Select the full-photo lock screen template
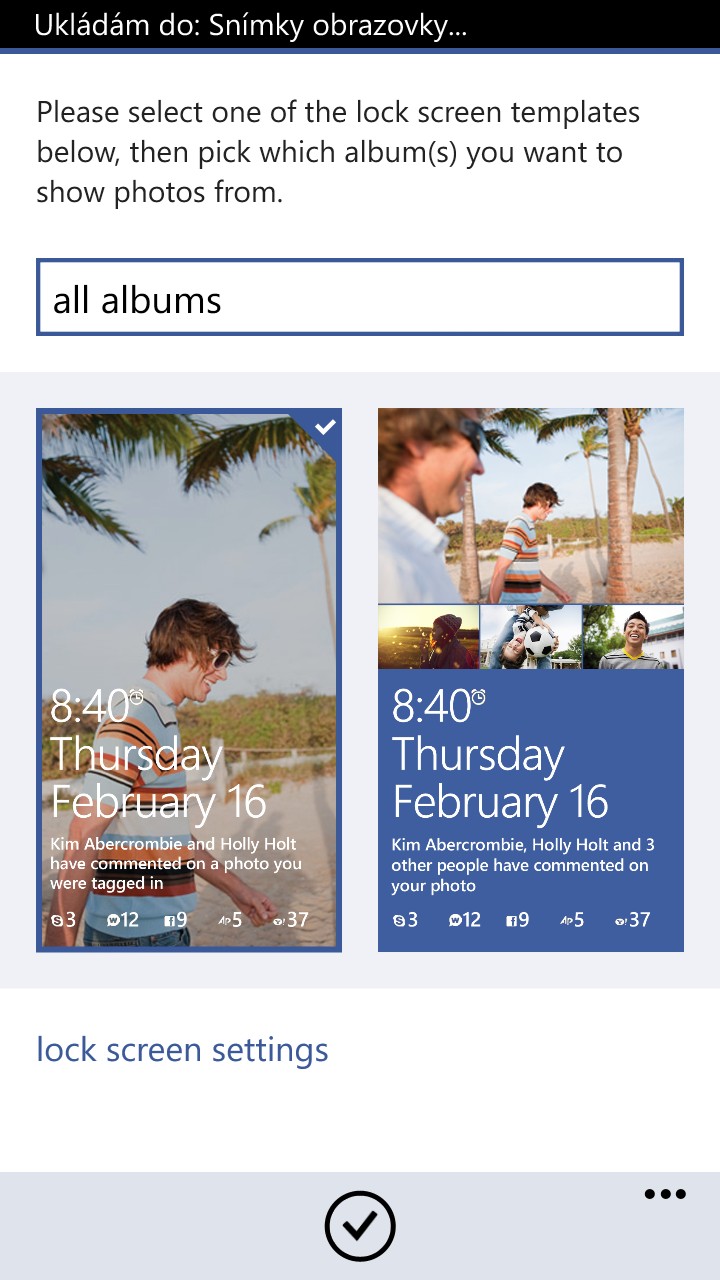Viewport: 720px width, 1280px height. tap(189, 680)
